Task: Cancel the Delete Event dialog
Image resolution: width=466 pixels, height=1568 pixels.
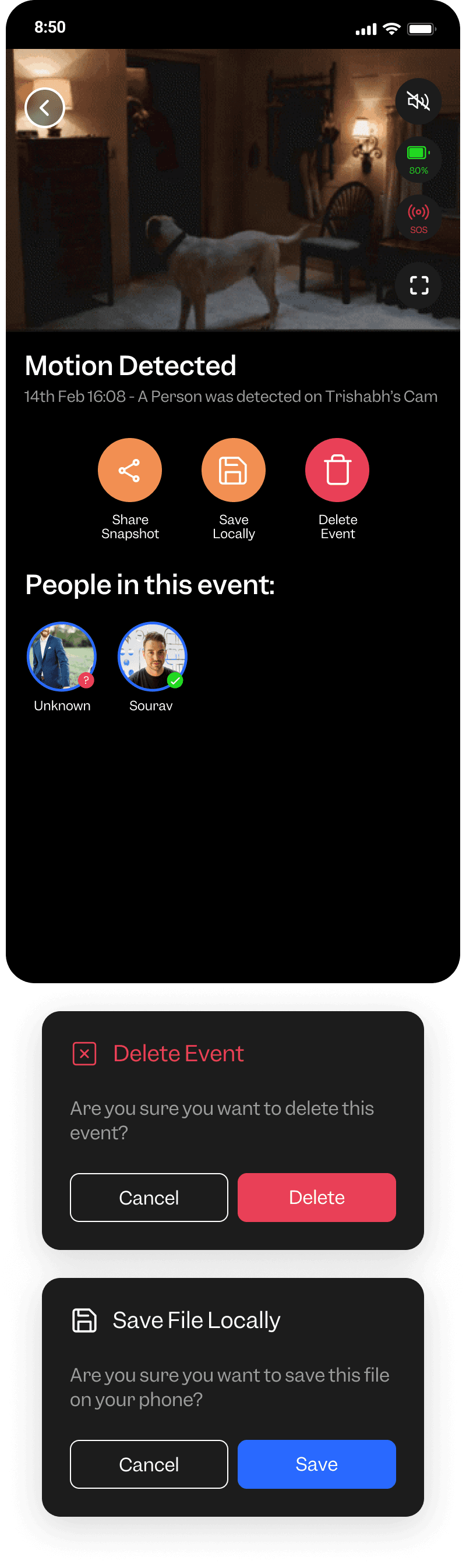Action: tap(149, 1198)
